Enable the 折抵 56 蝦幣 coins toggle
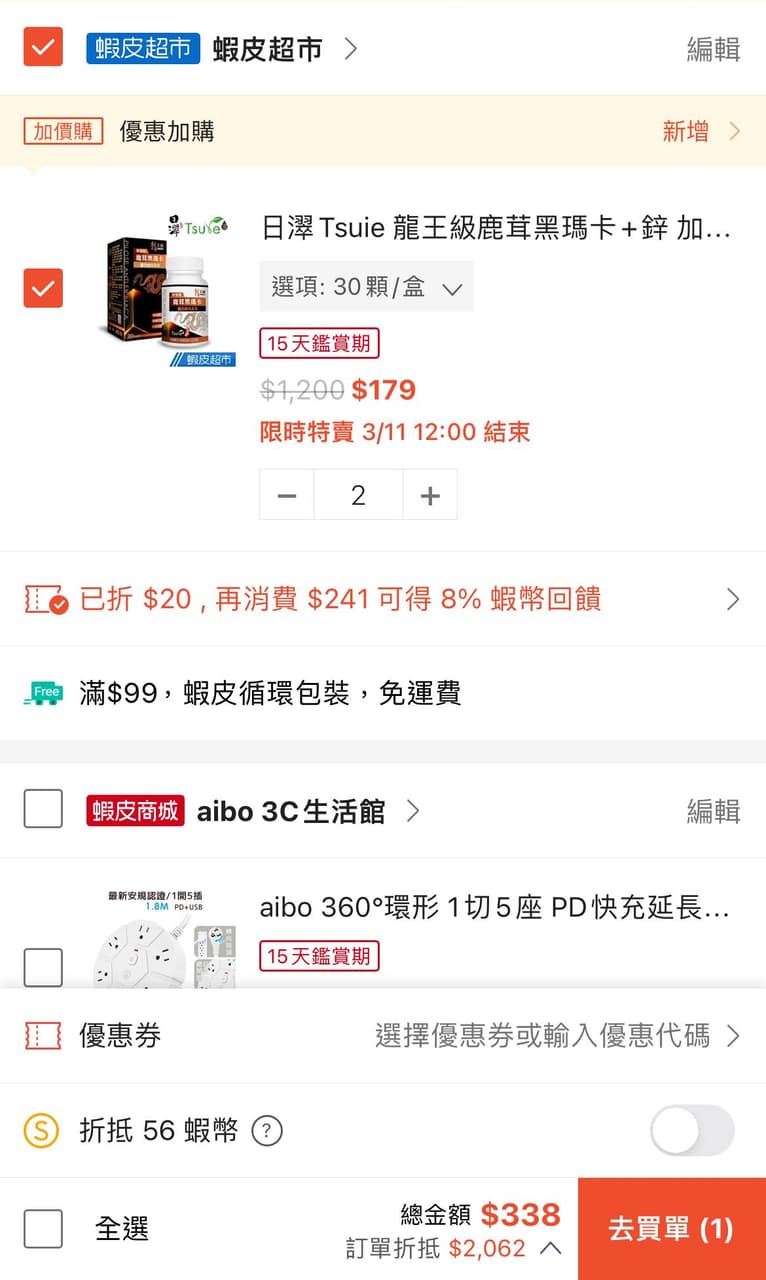The width and height of the screenshot is (766, 1280). (x=690, y=1131)
